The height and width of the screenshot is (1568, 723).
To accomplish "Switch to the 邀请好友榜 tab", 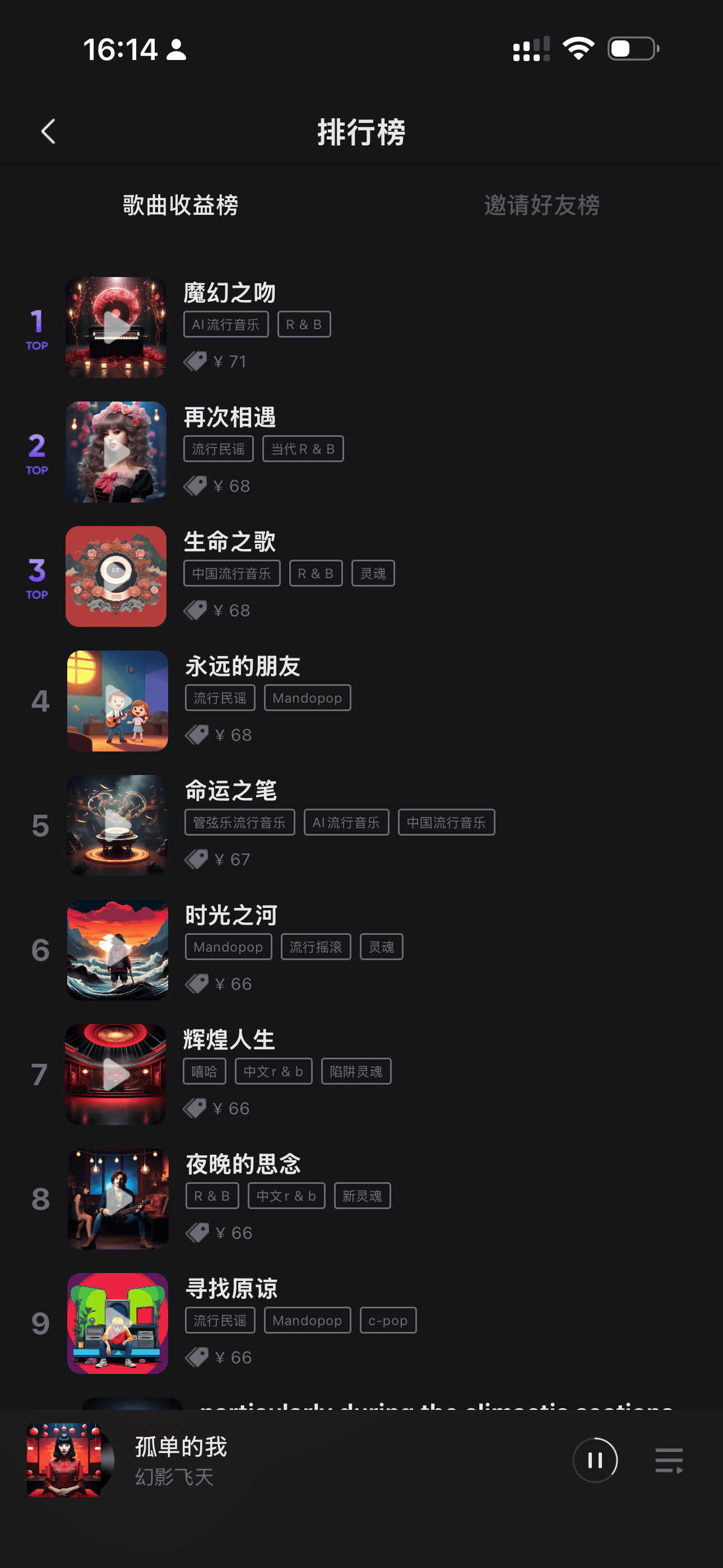I will tap(541, 205).
